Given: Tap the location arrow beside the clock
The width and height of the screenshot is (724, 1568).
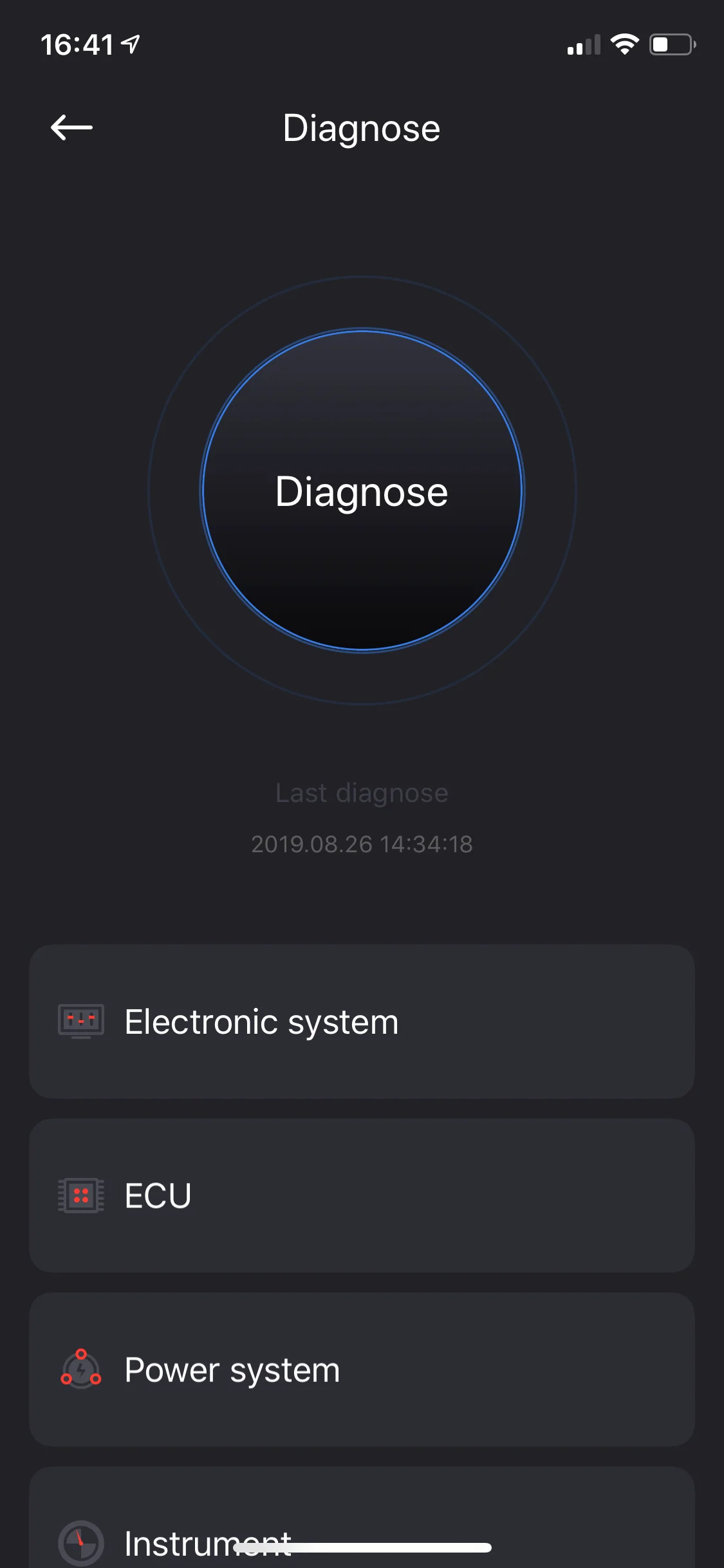Looking at the screenshot, I should tap(132, 43).
